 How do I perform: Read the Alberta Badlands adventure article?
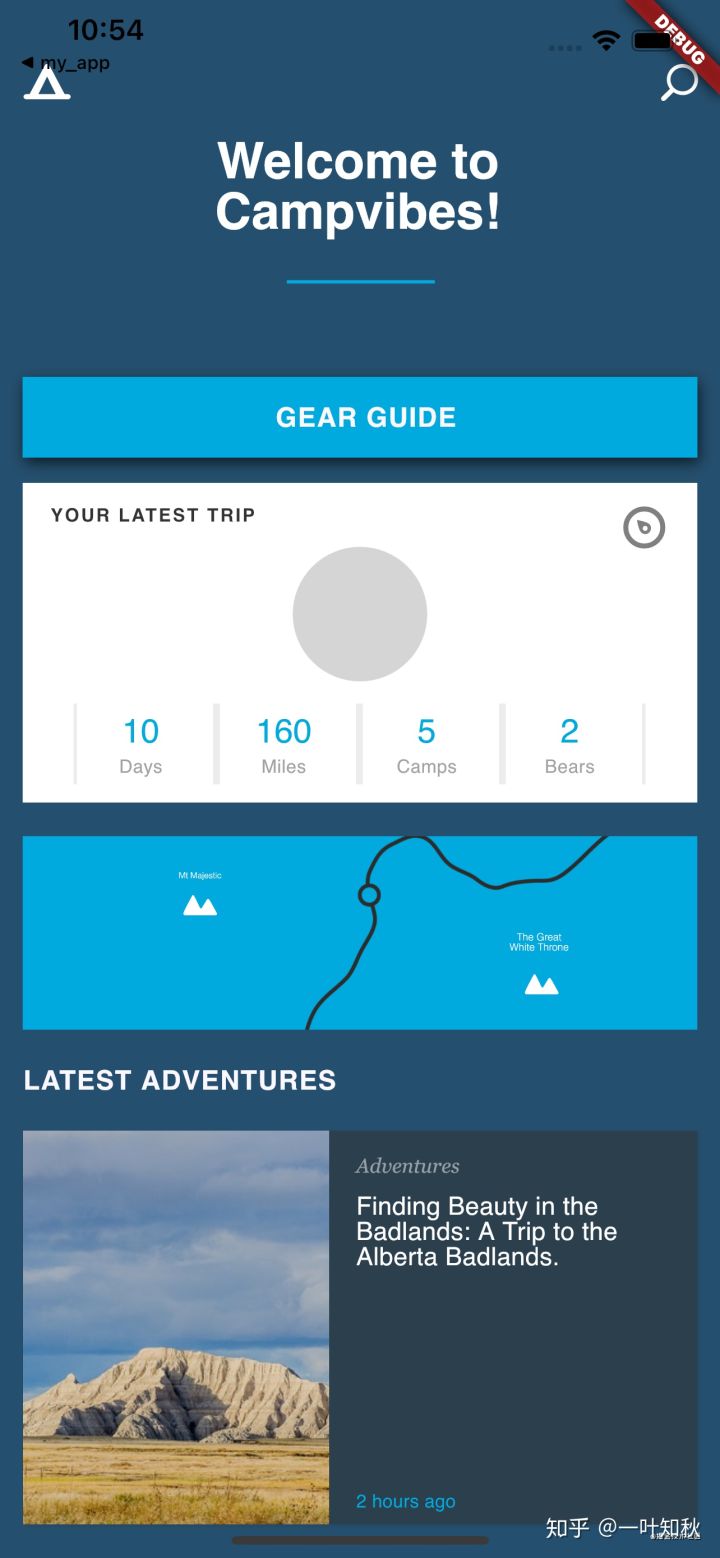click(x=486, y=1231)
